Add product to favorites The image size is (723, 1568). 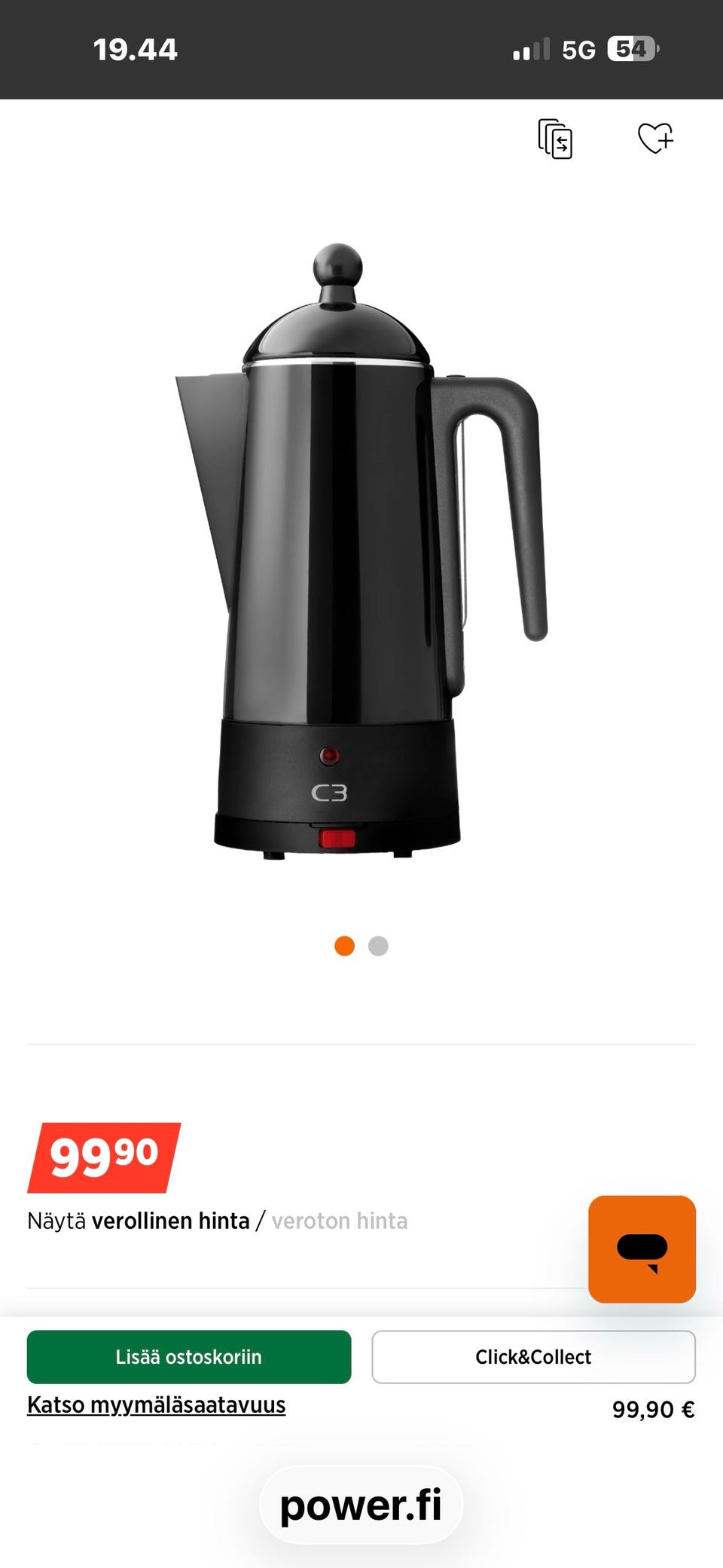(x=654, y=139)
